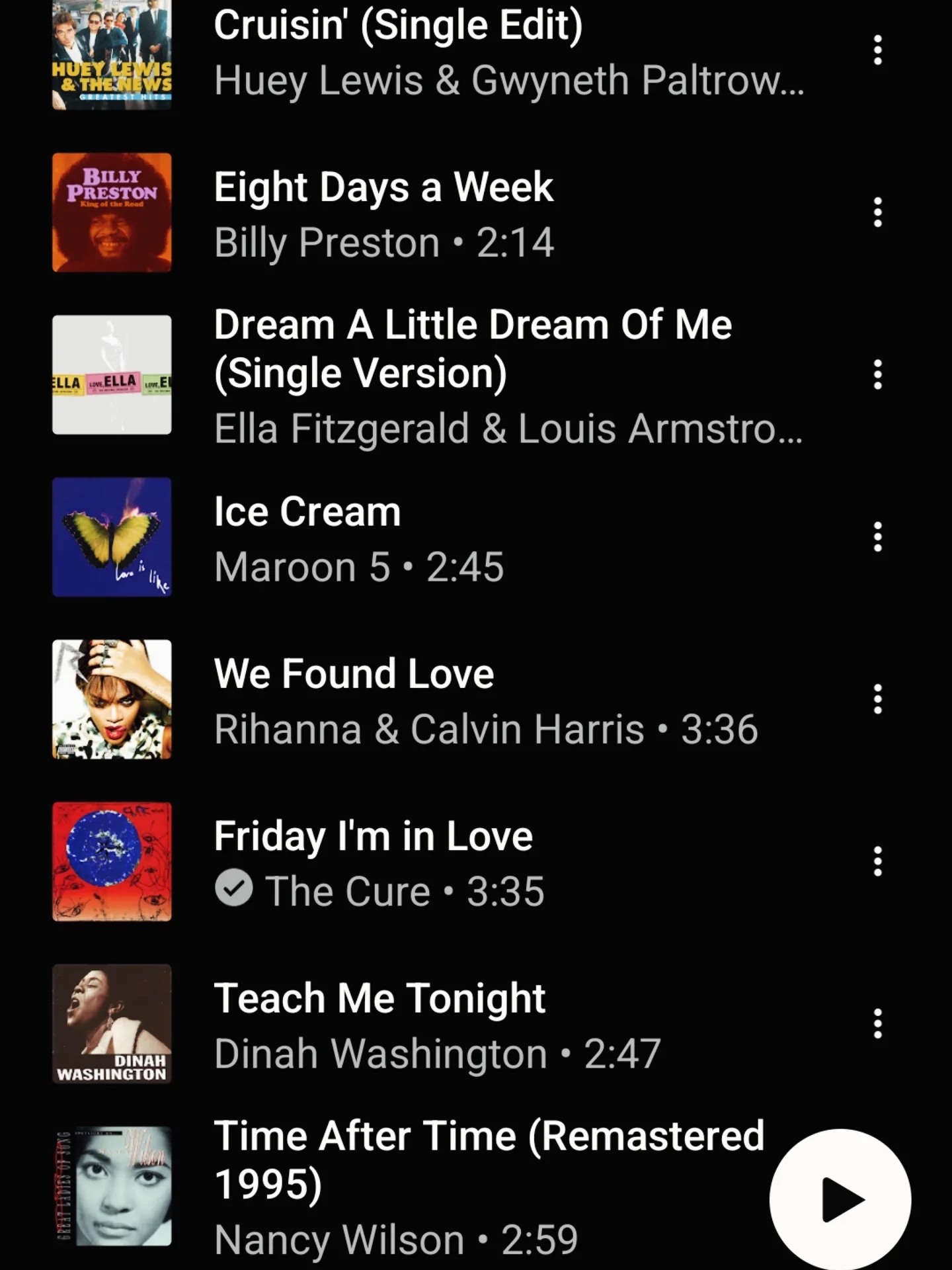Open the three-dot menu for Ice Cream

click(877, 537)
